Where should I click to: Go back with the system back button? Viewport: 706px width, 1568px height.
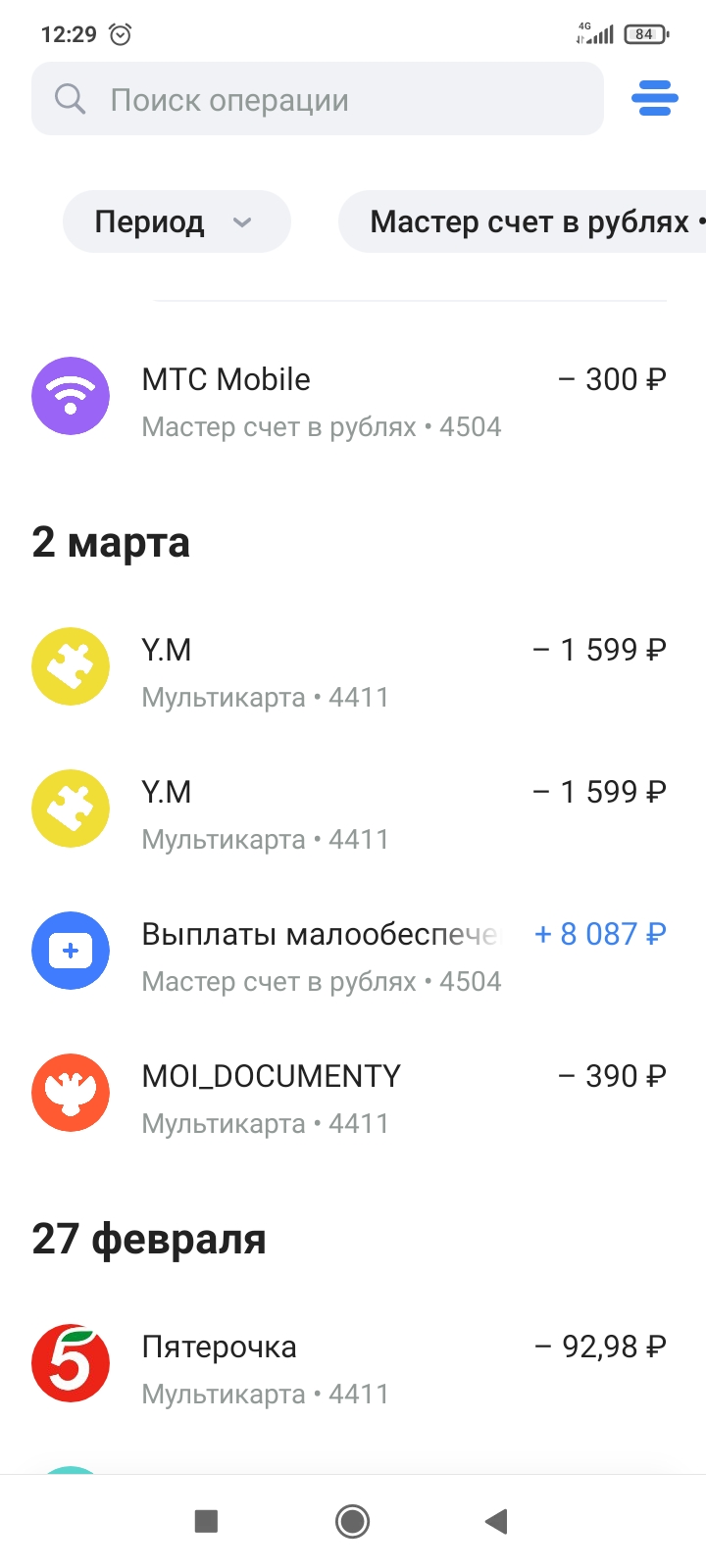coord(497,1521)
